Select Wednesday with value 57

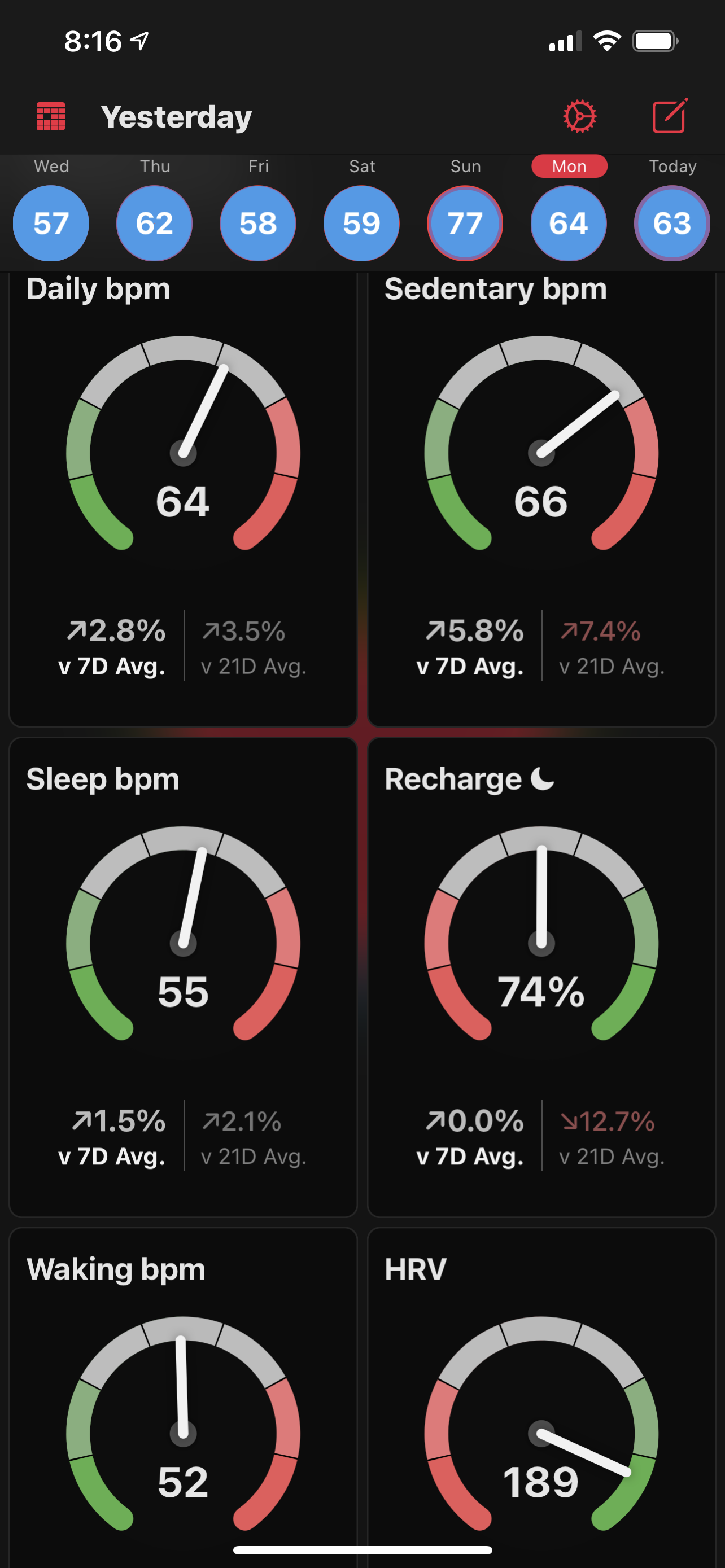(51, 223)
